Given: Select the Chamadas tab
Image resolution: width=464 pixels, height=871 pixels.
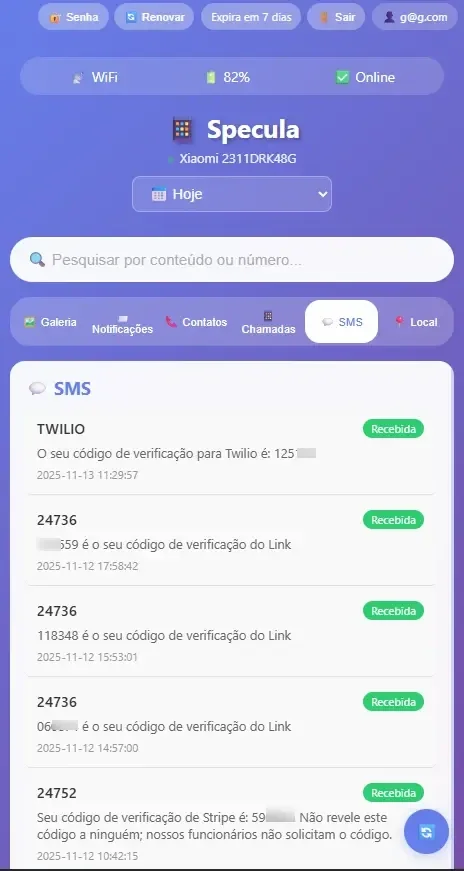Looking at the screenshot, I should click(268, 323).
